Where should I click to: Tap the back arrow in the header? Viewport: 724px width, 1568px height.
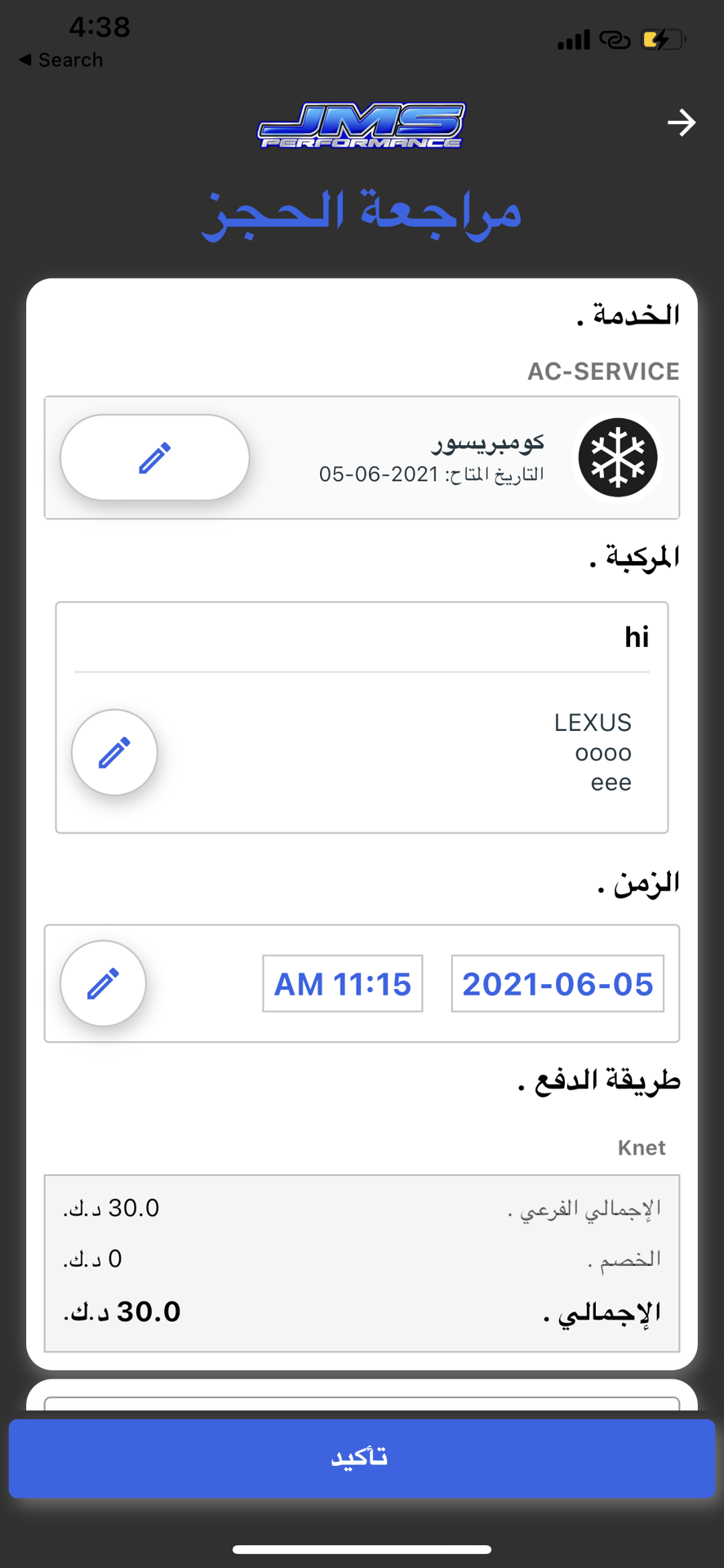pyautogui.click(x=681, y=123)
